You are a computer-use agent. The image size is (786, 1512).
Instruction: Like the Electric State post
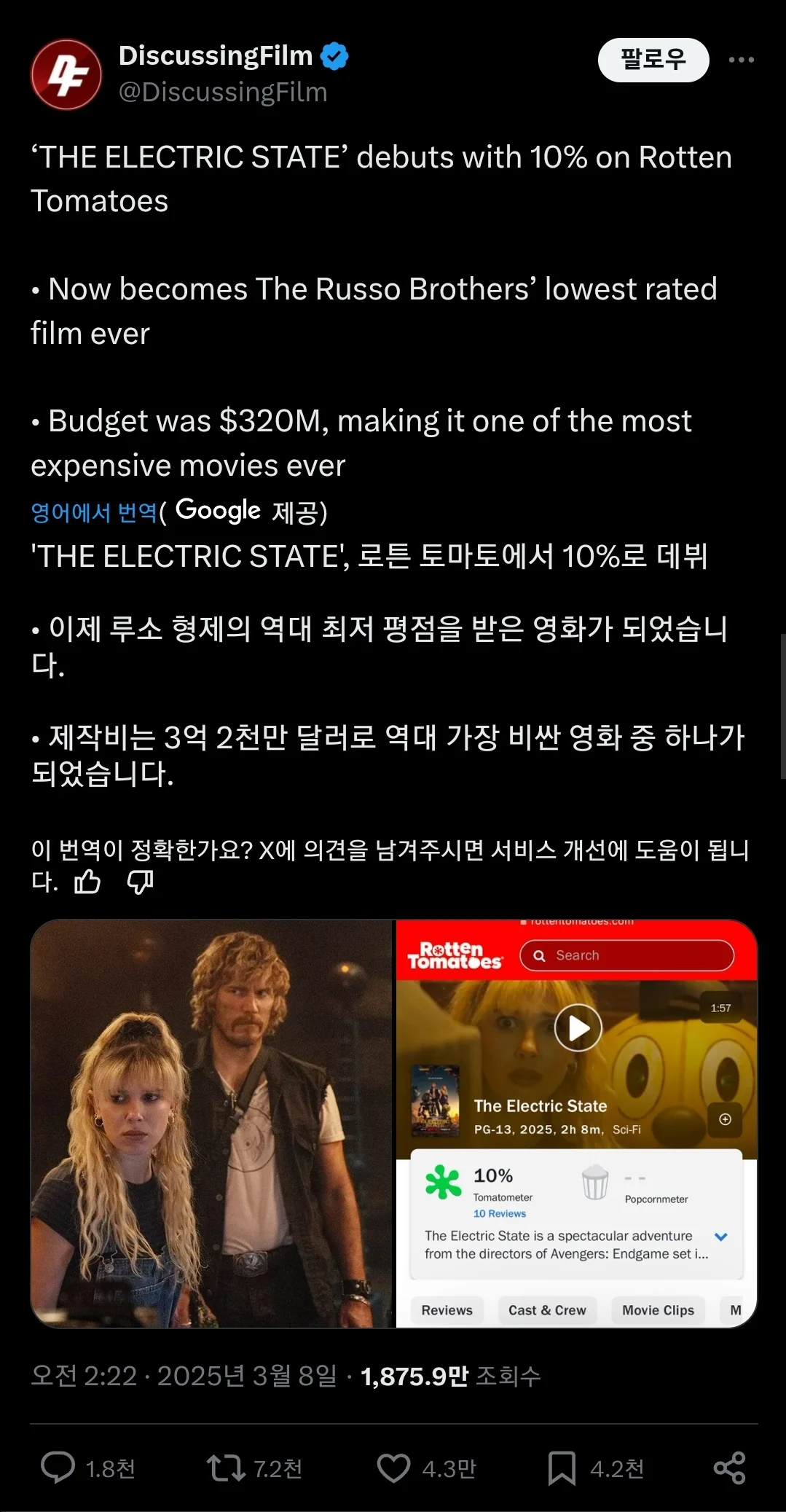pyautogui.click(x=393, y=1468)
